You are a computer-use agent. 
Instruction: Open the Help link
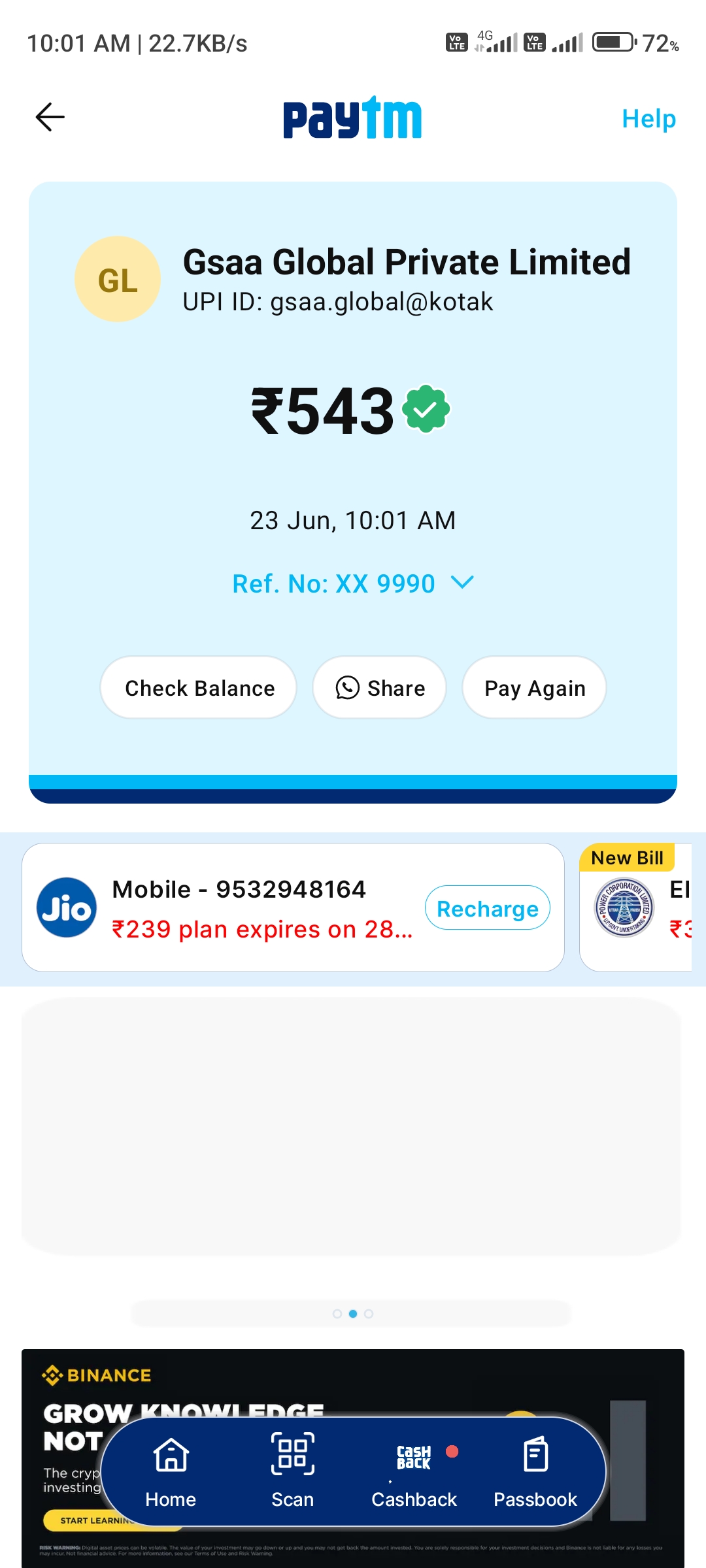point(648,119)
